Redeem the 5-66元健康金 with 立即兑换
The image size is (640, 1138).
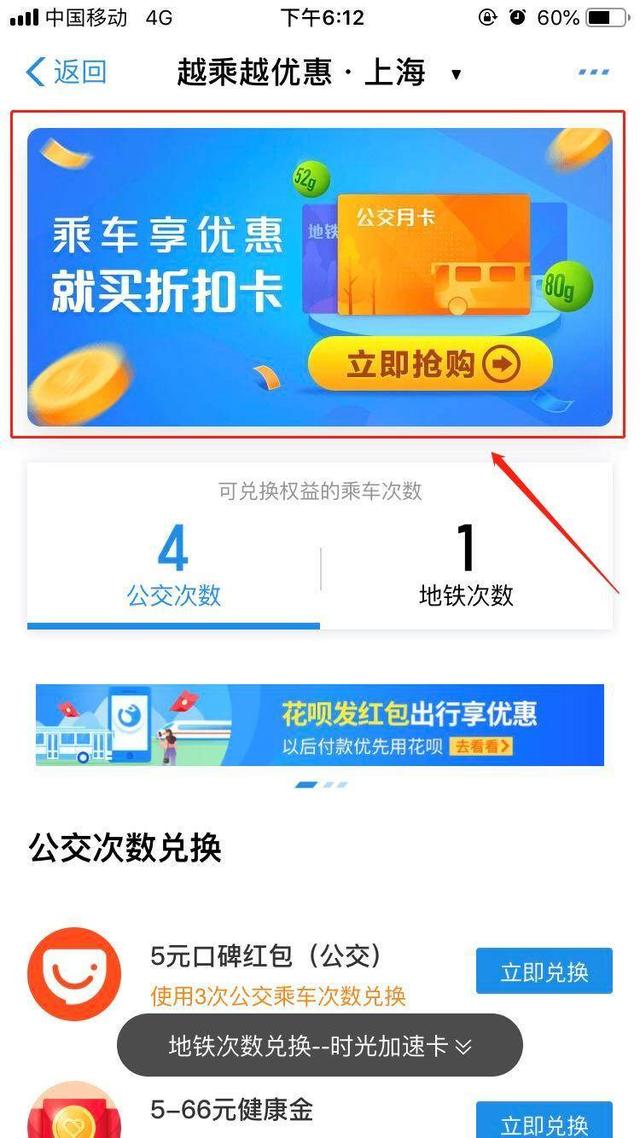(543, 1120)
